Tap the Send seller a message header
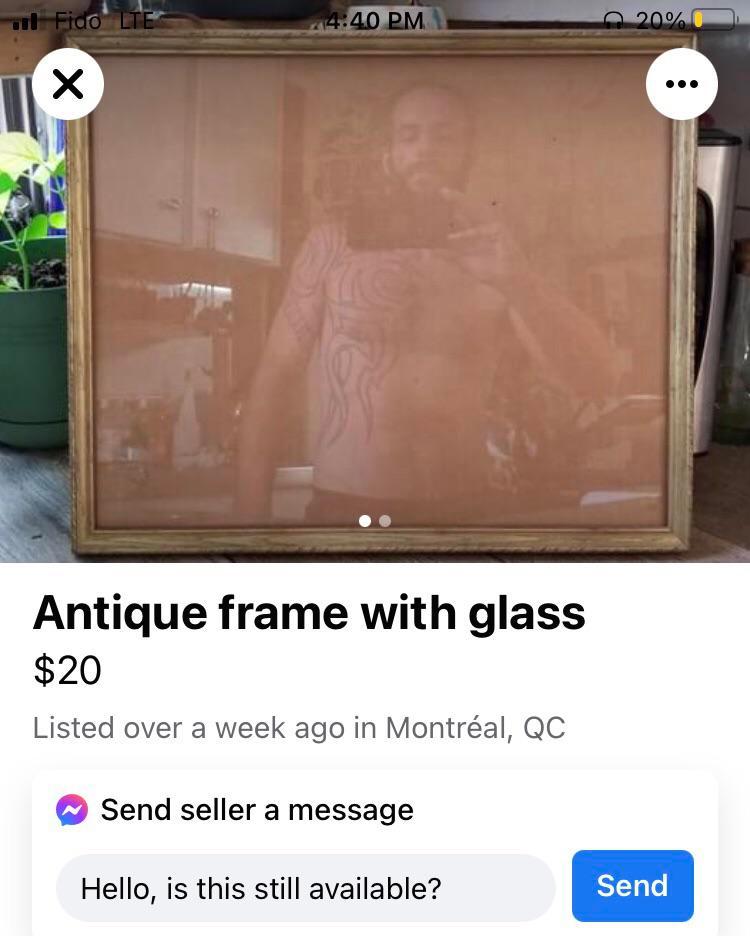This screenshot has height=936, width=750. (x=257, y=810)
